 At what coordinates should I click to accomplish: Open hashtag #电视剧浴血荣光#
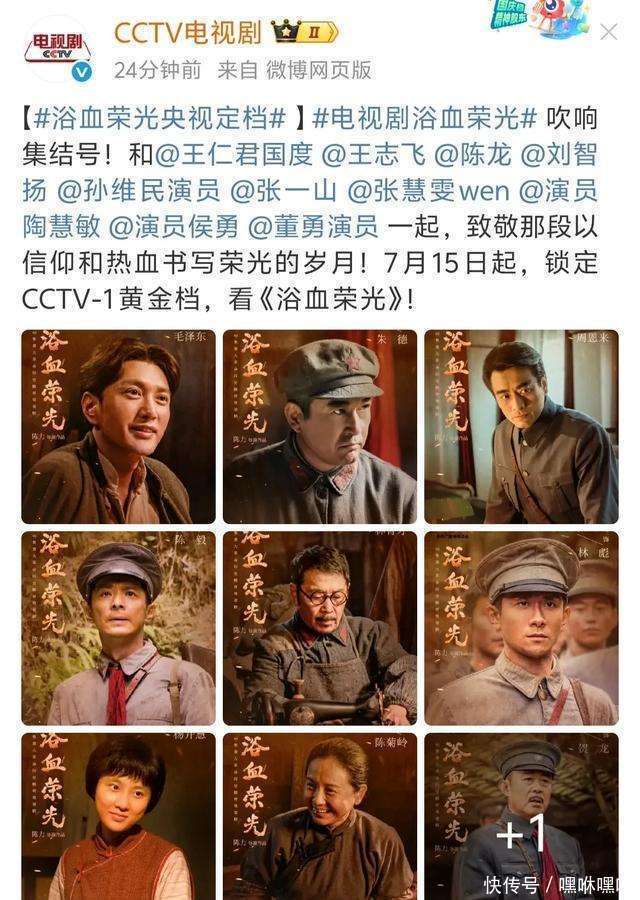point(427,119)
